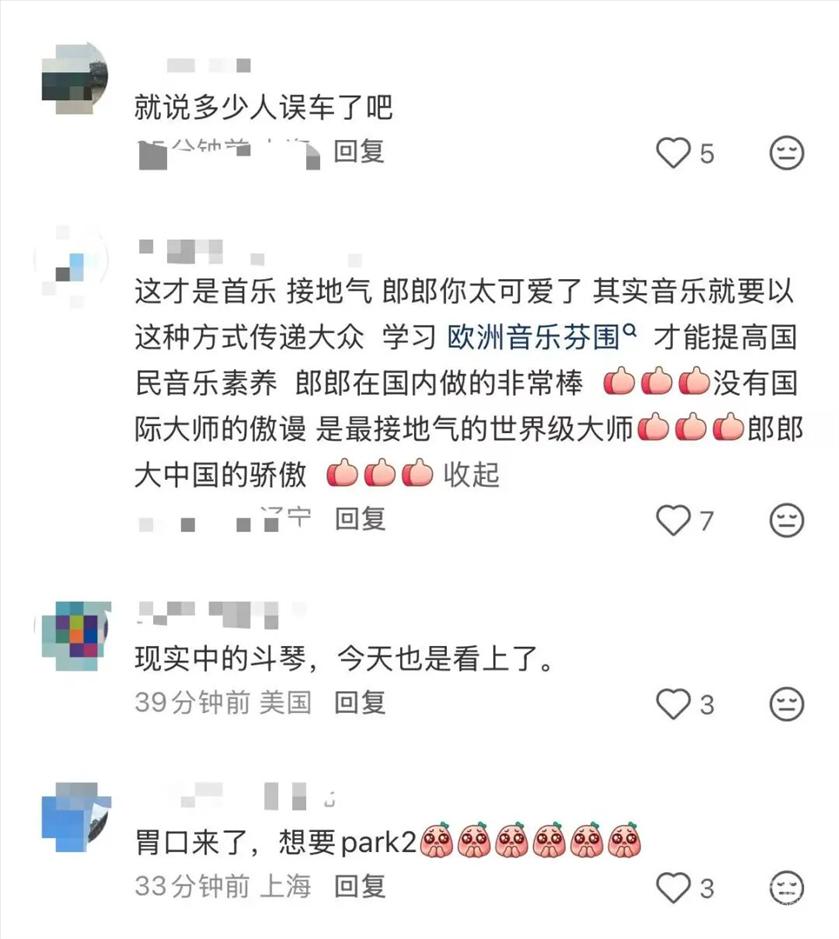Reply to the 现实中的斗琴 comment
Viewport: 839px width, 939px height.
coord(359,702)
